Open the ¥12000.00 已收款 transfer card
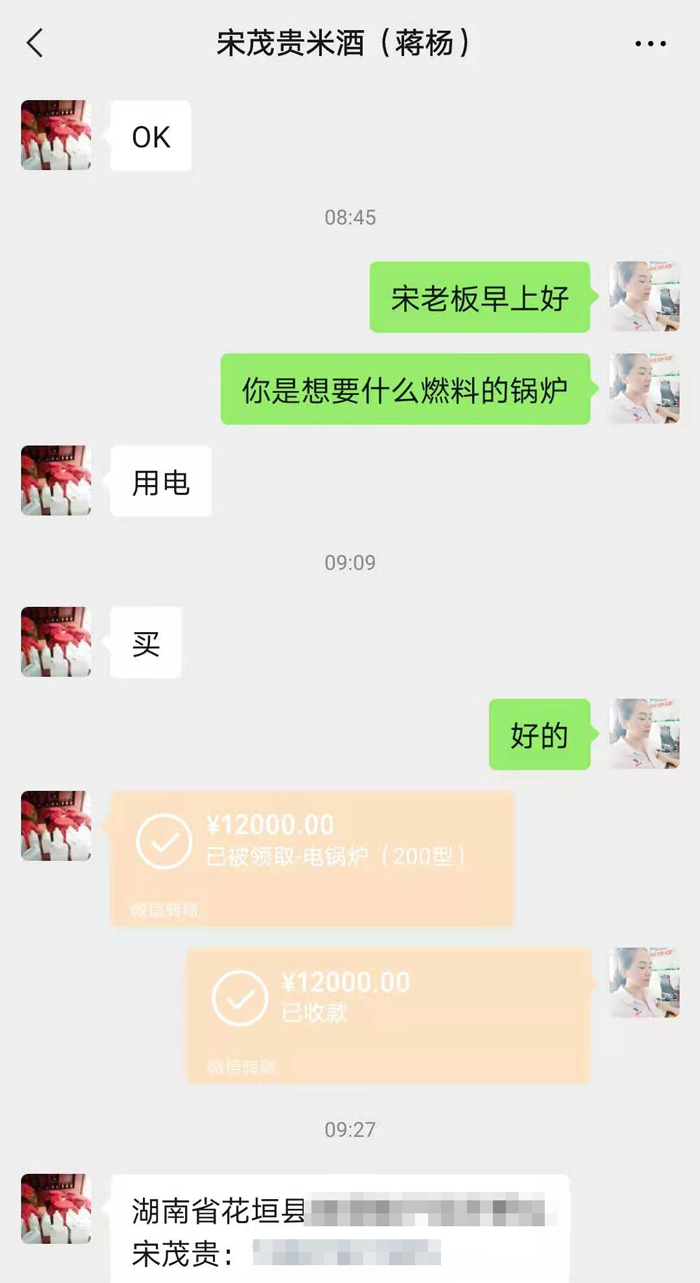 388,1014
